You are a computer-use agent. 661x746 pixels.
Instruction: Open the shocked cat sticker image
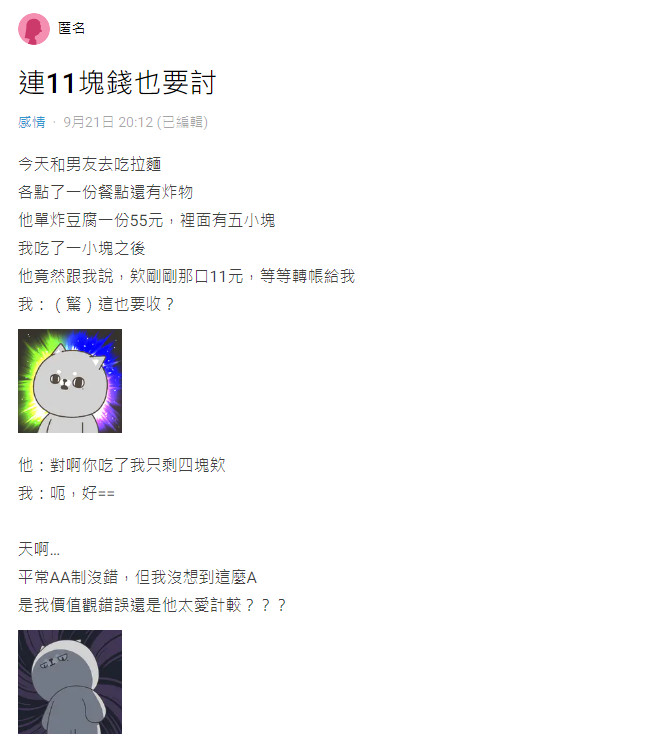pyautogui.click(x=70, y=381)
